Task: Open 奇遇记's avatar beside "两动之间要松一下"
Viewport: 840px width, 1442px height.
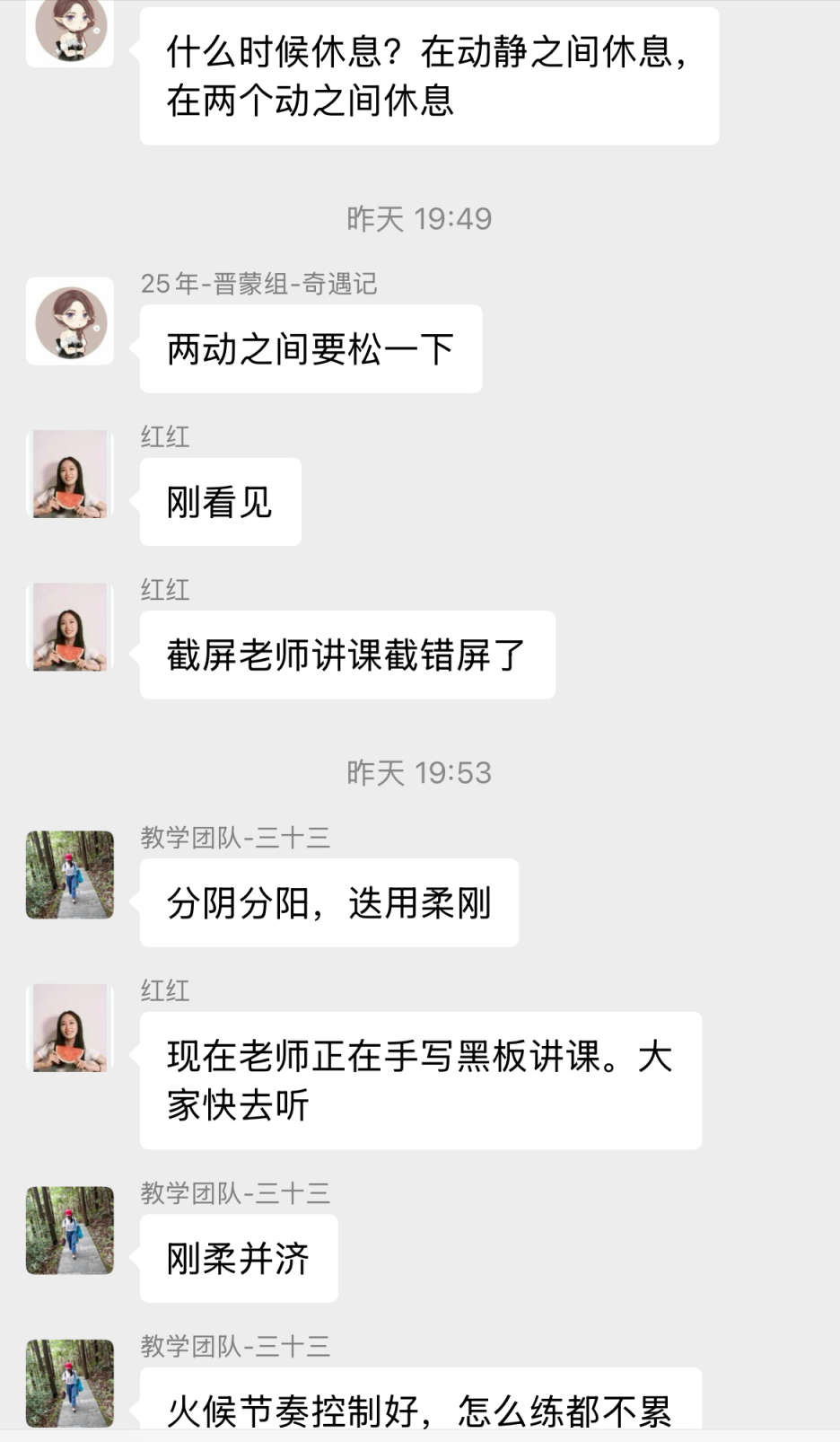Action: (70, 321)
